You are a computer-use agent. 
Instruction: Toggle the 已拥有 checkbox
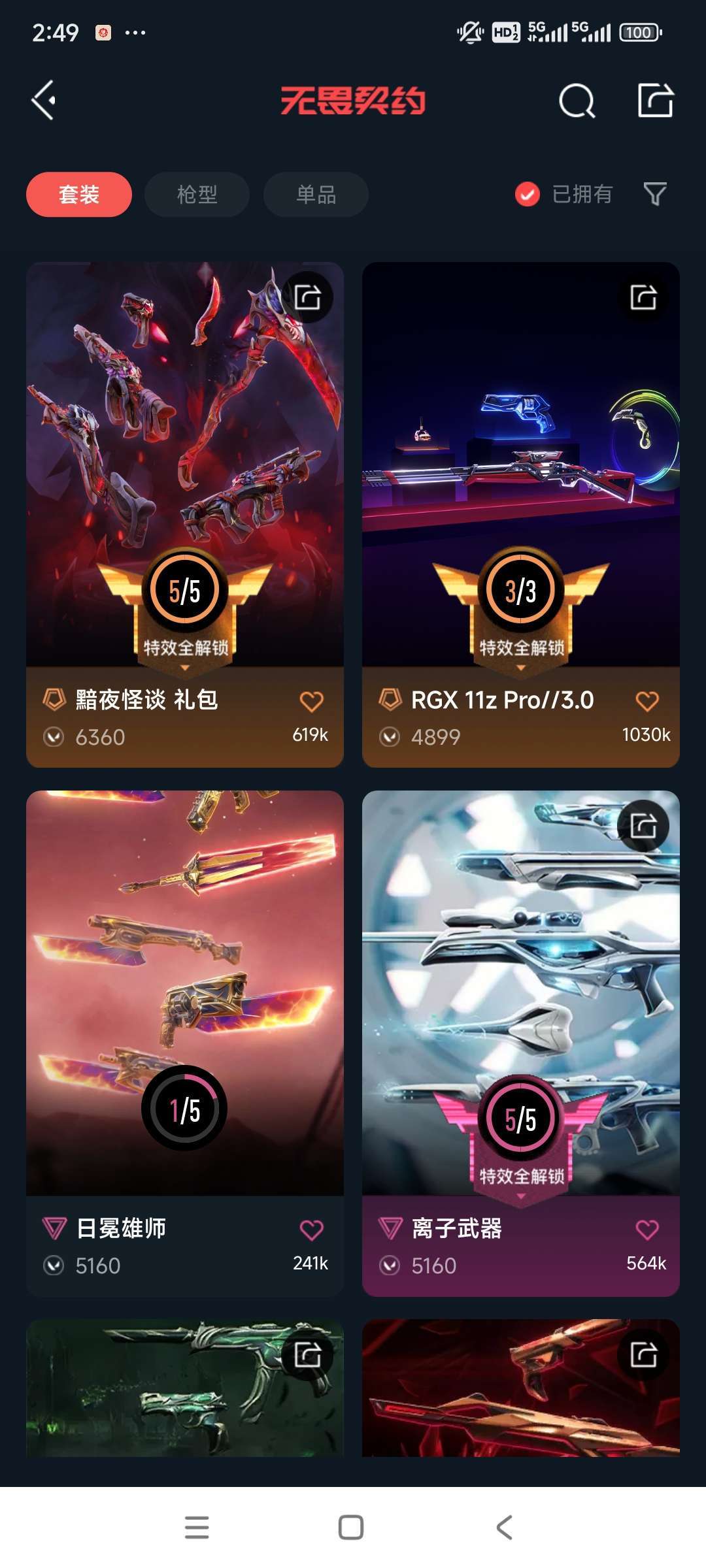(528, 194)
